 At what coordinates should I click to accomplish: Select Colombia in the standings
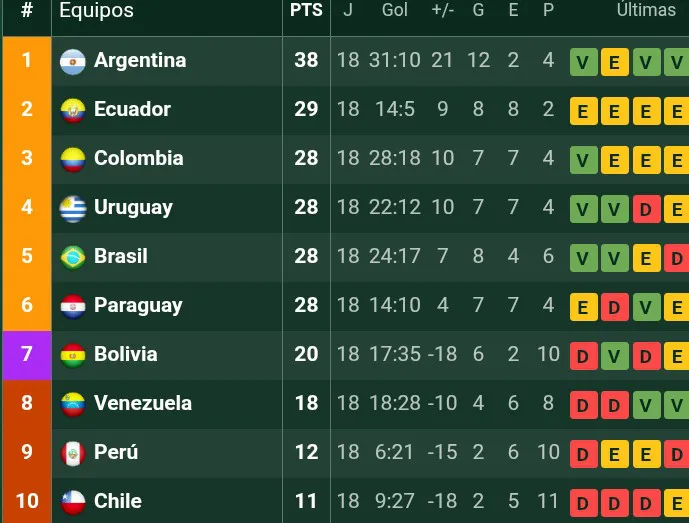[138, 158]
